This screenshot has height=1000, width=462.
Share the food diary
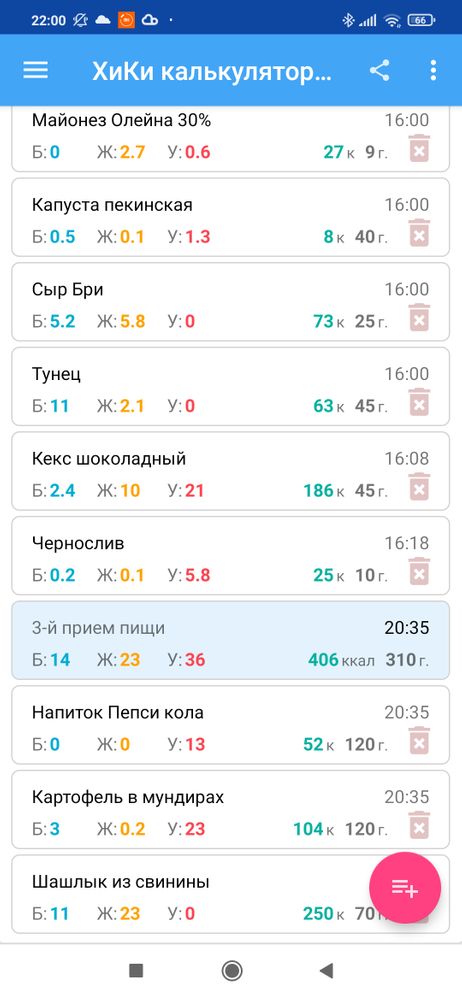tap(380, 70)
